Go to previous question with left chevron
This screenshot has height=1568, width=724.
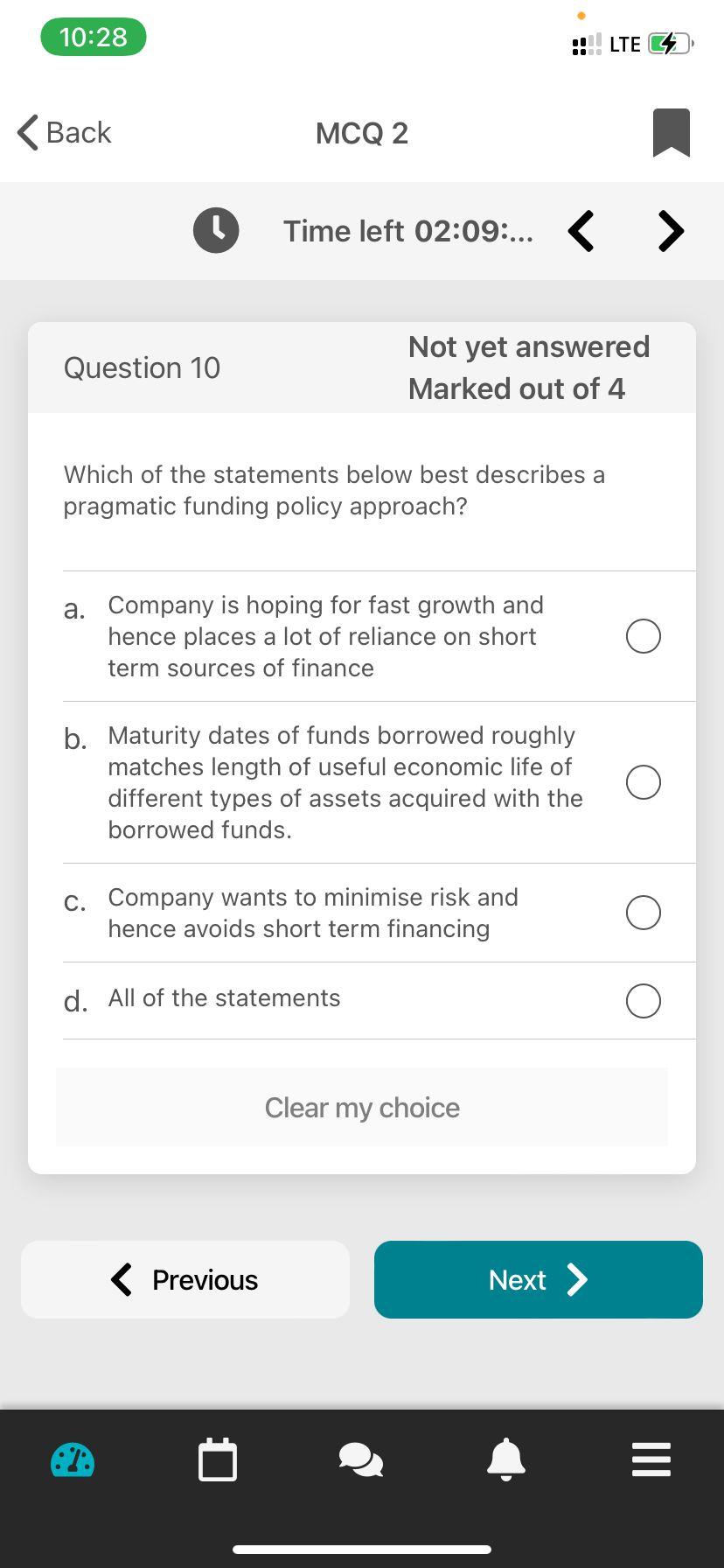coord(581,231)
